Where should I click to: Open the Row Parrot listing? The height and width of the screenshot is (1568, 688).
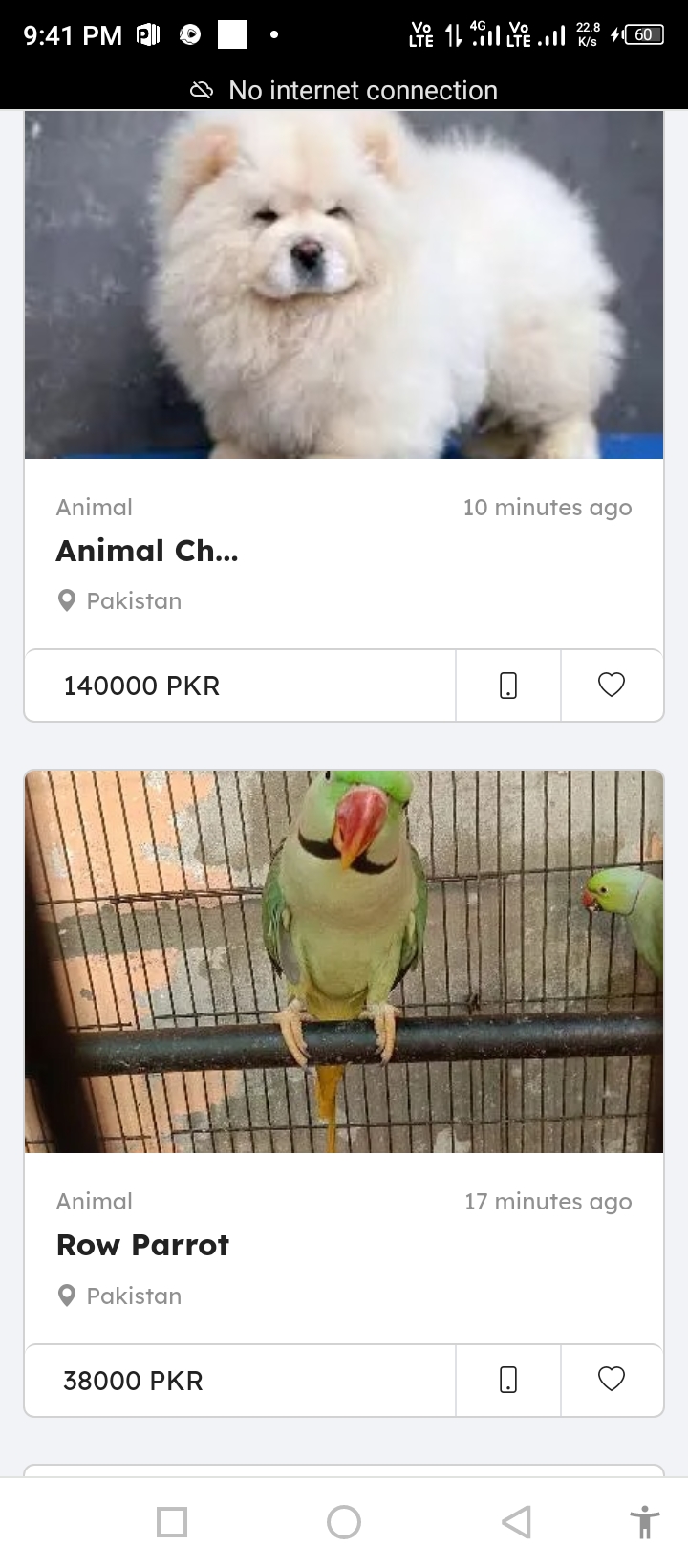click(x=143, y=1245)
